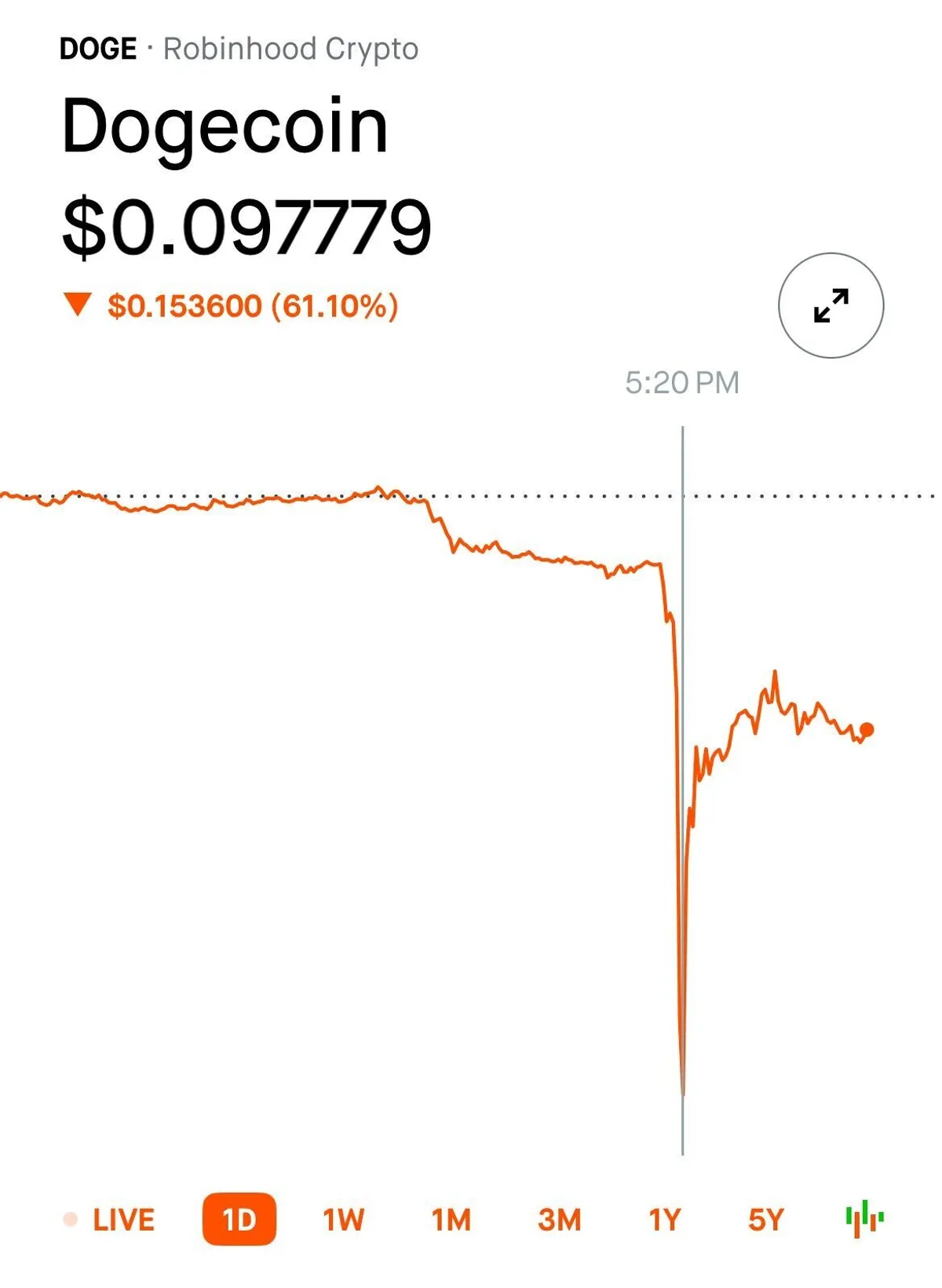This screenshot has height=1288, width=942.
Task: Show the 1M price history
Action: coord(451,1220)
